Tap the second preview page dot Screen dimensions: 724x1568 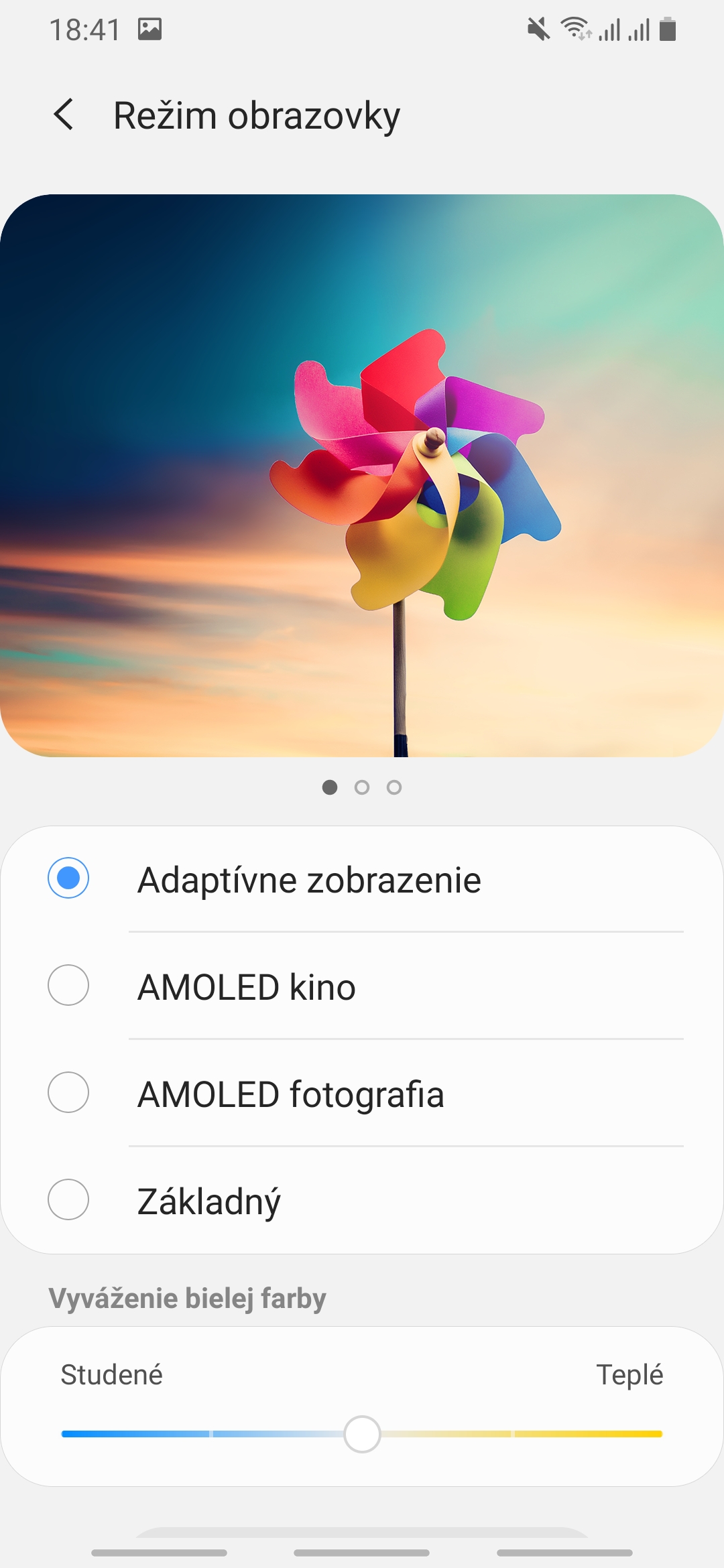click(x=362, y=787)
